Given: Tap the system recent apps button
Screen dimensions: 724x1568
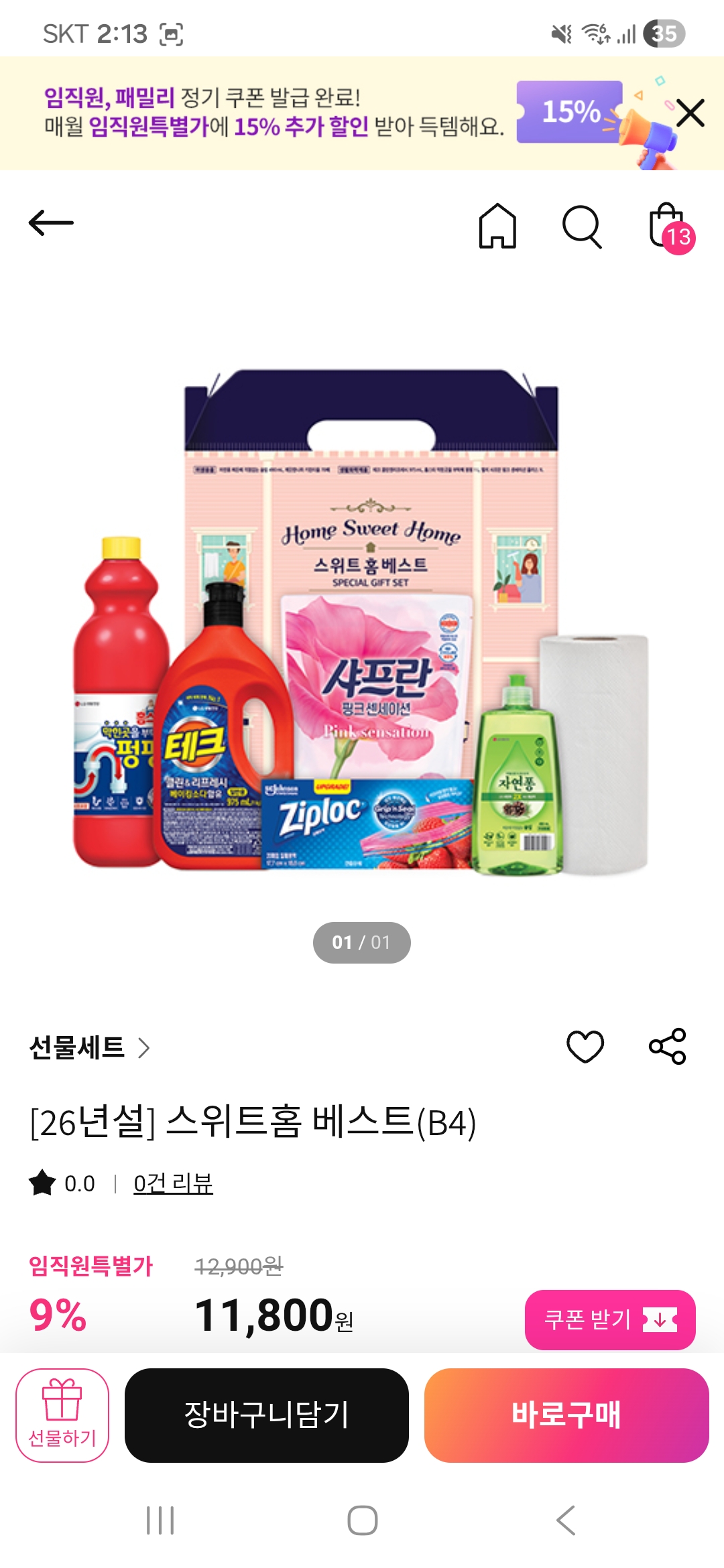Looking at the screenshot, I should (x=160, y=1520).
